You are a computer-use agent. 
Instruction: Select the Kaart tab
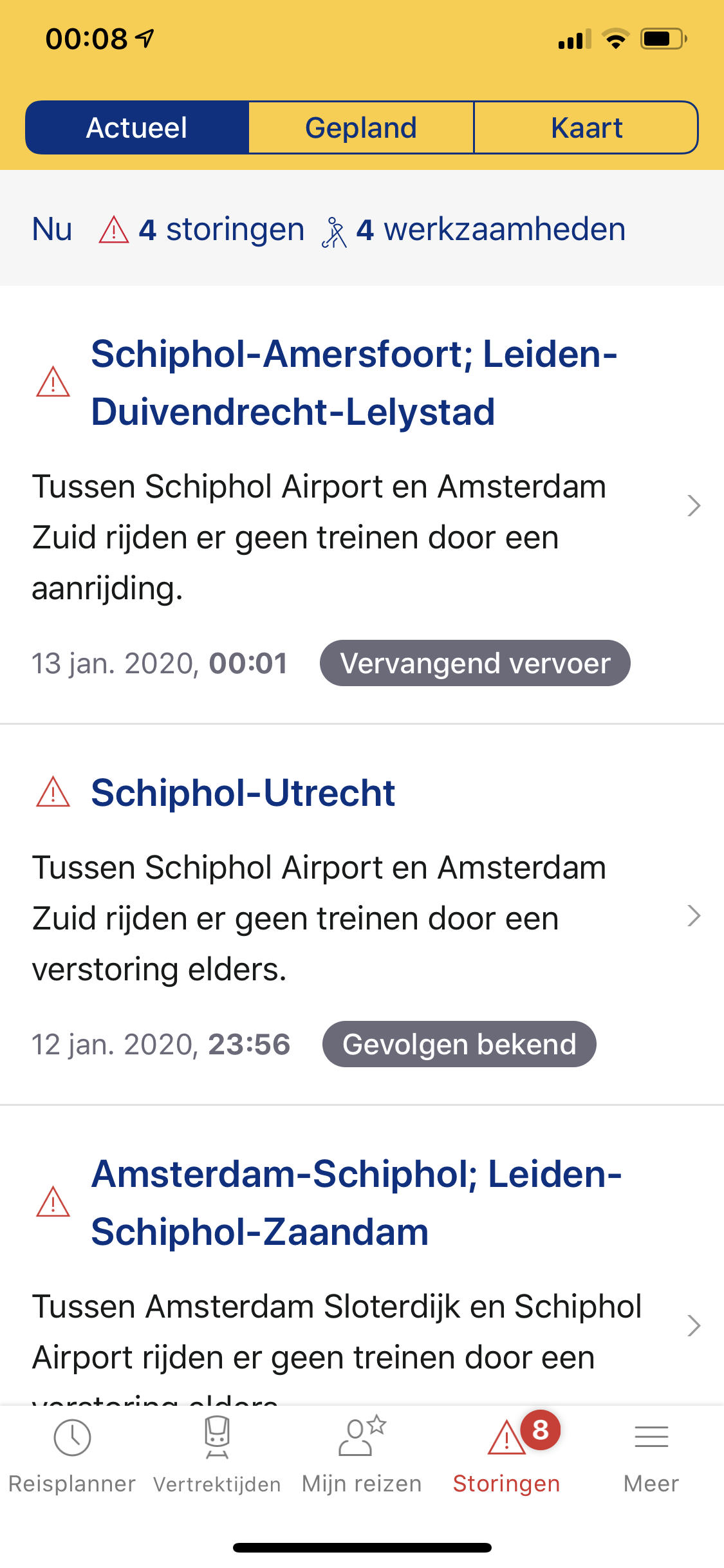point(586,127)
